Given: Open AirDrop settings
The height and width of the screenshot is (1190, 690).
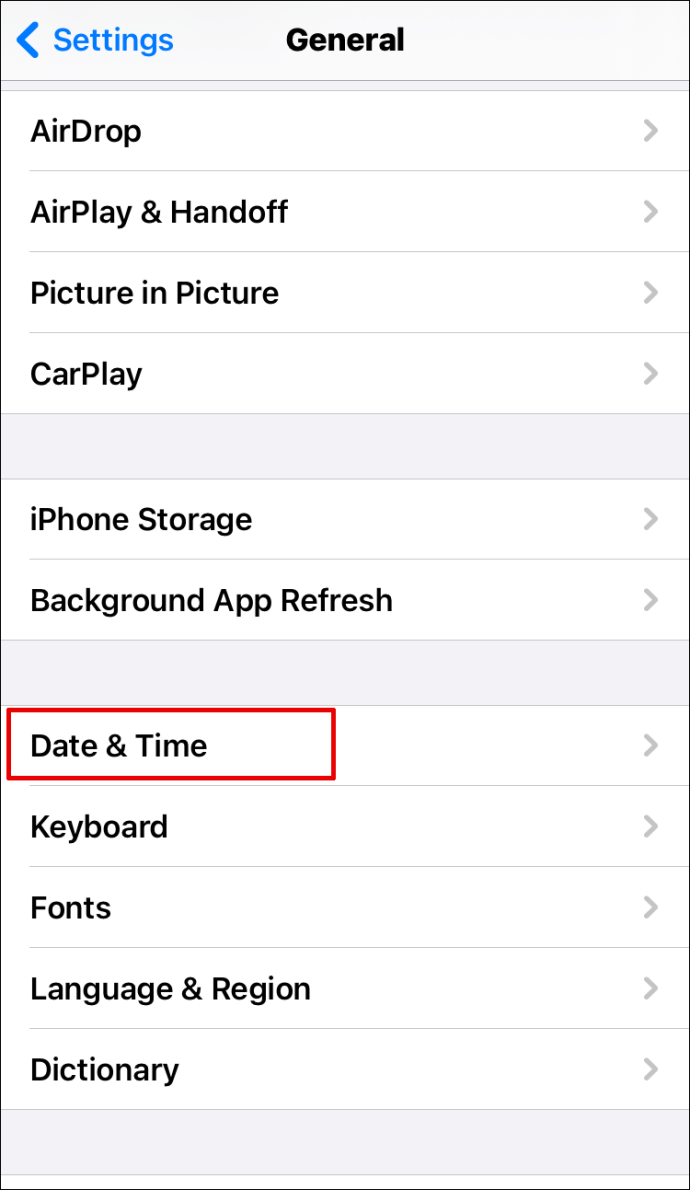Looking at the screenshot, I should (86, 131).
